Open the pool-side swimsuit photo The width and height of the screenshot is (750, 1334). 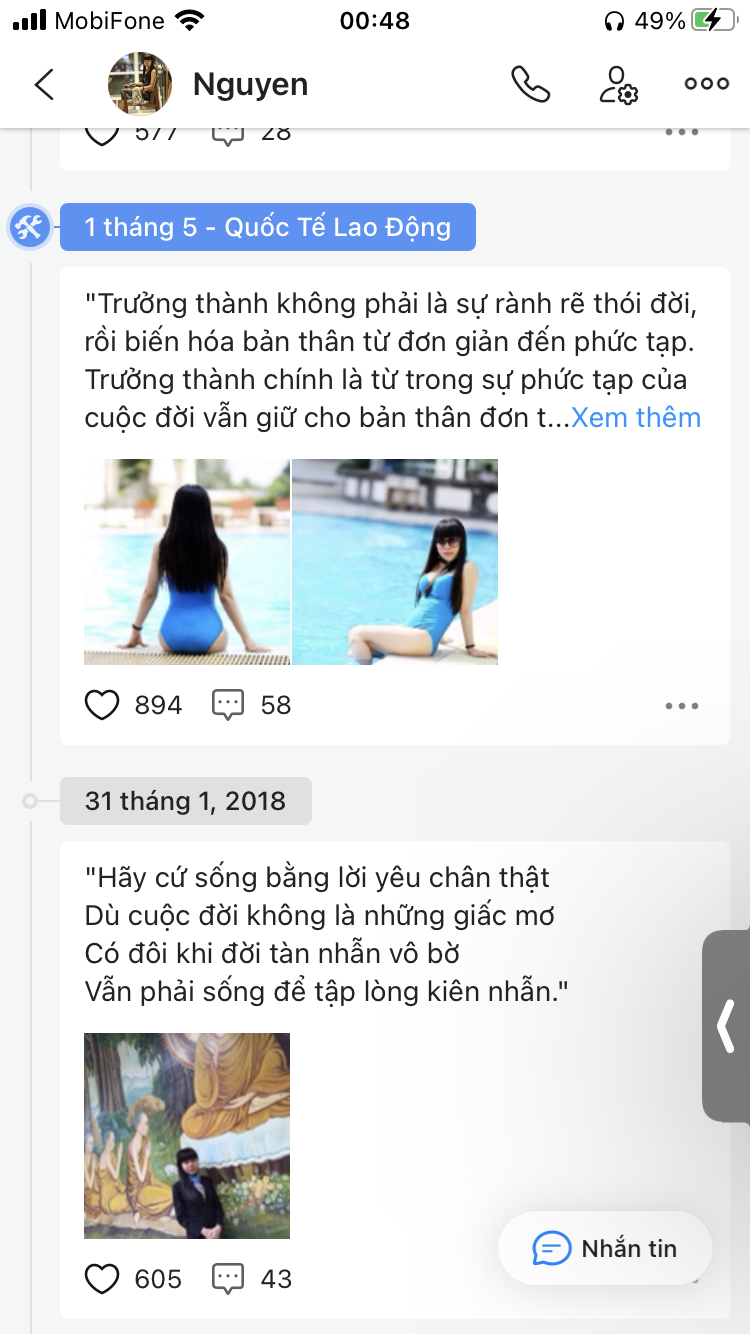(186, 561)
